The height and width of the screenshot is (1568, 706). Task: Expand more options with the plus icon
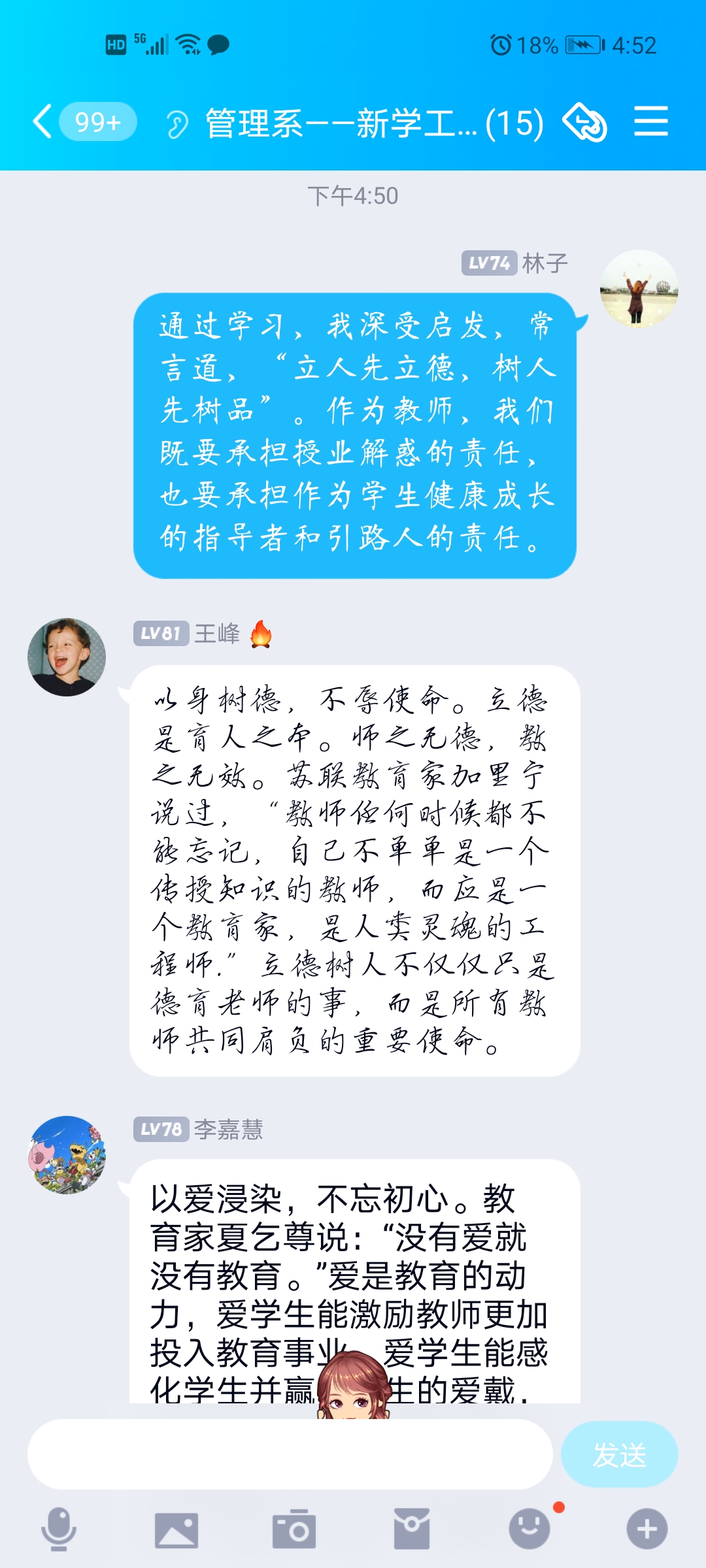(647, 1529)
